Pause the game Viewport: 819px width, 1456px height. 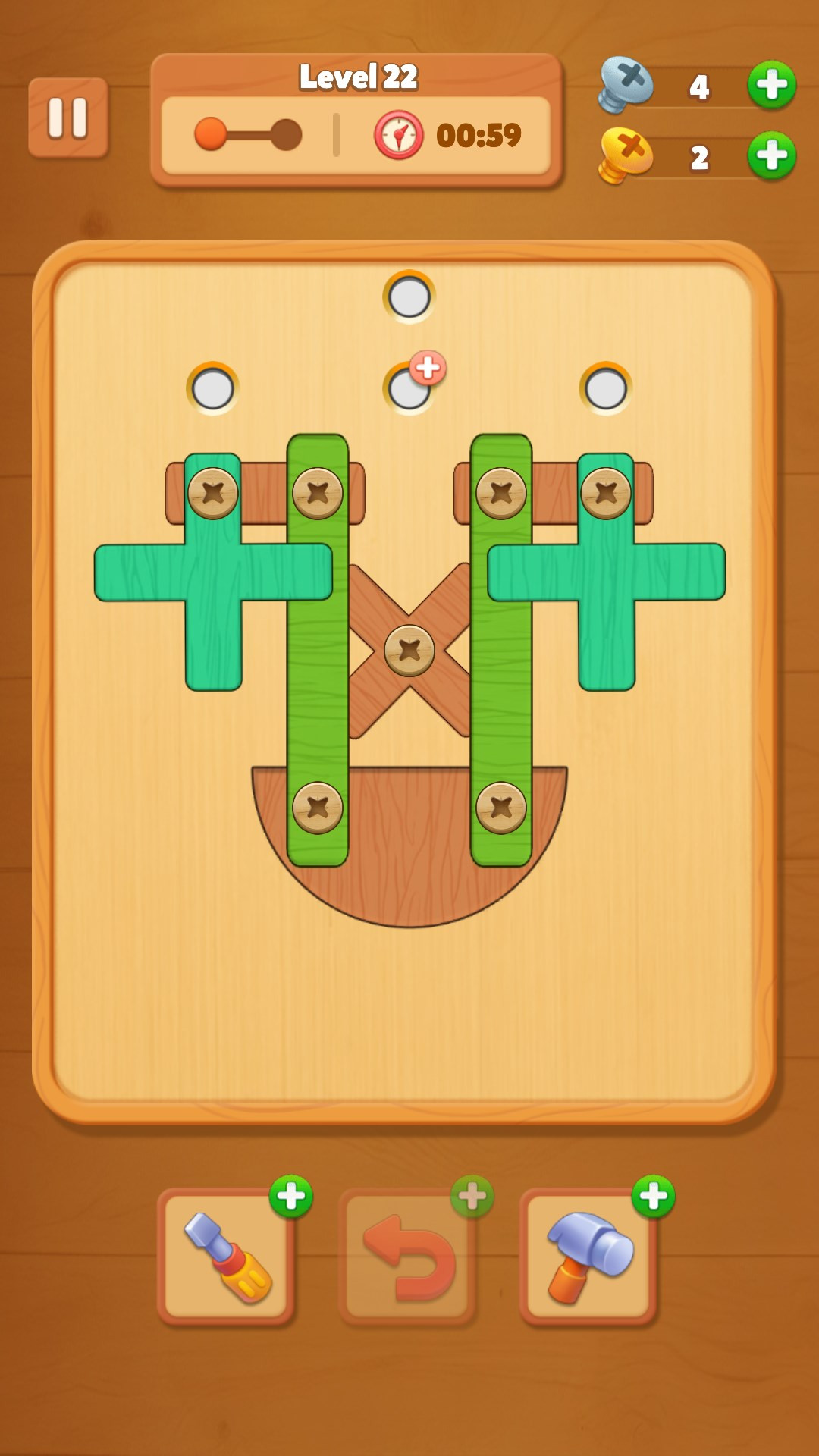(68, 118)
